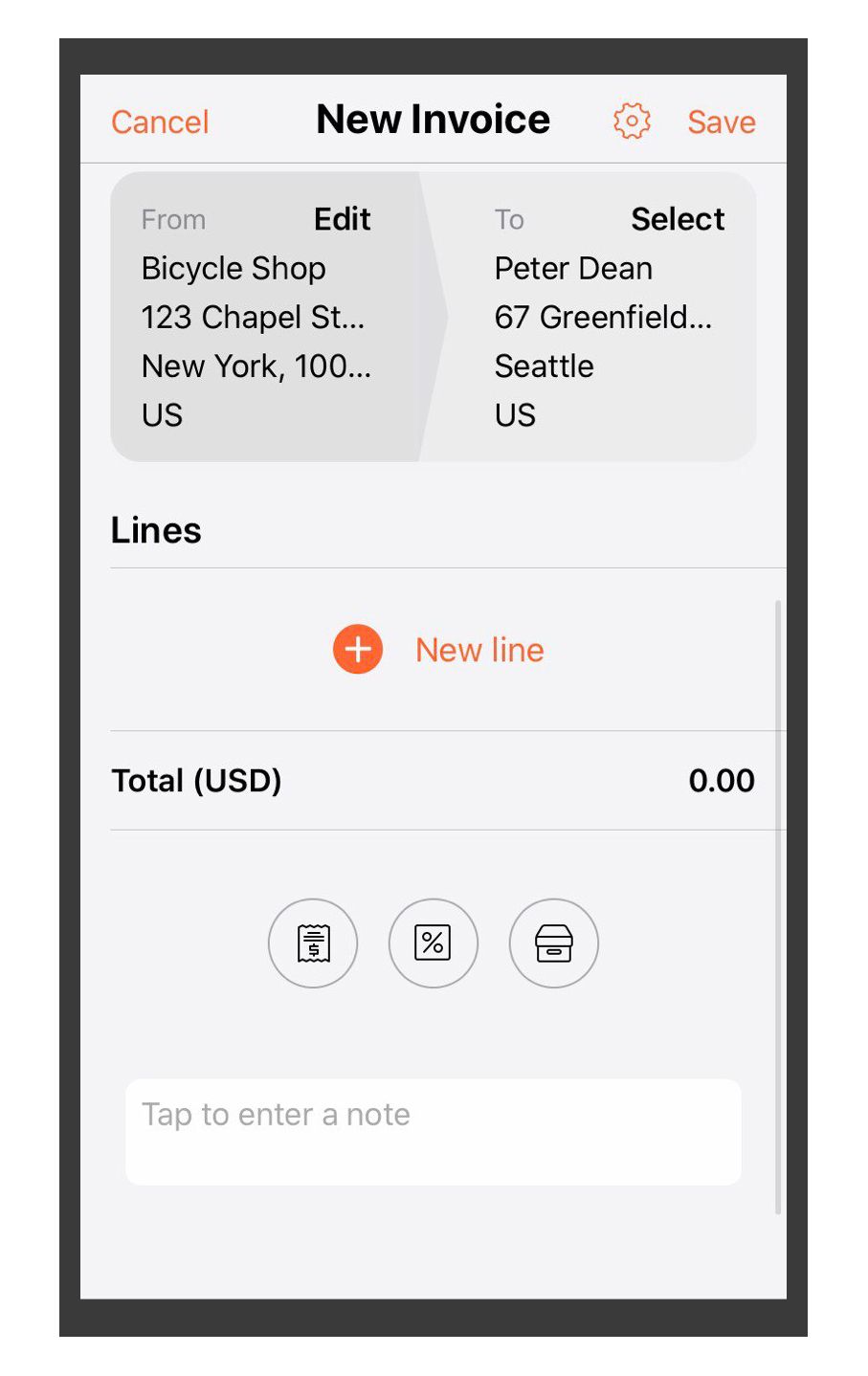Open invoice settings gear
The width and height of the screenshot is (868, 1376).
[632, 122]
